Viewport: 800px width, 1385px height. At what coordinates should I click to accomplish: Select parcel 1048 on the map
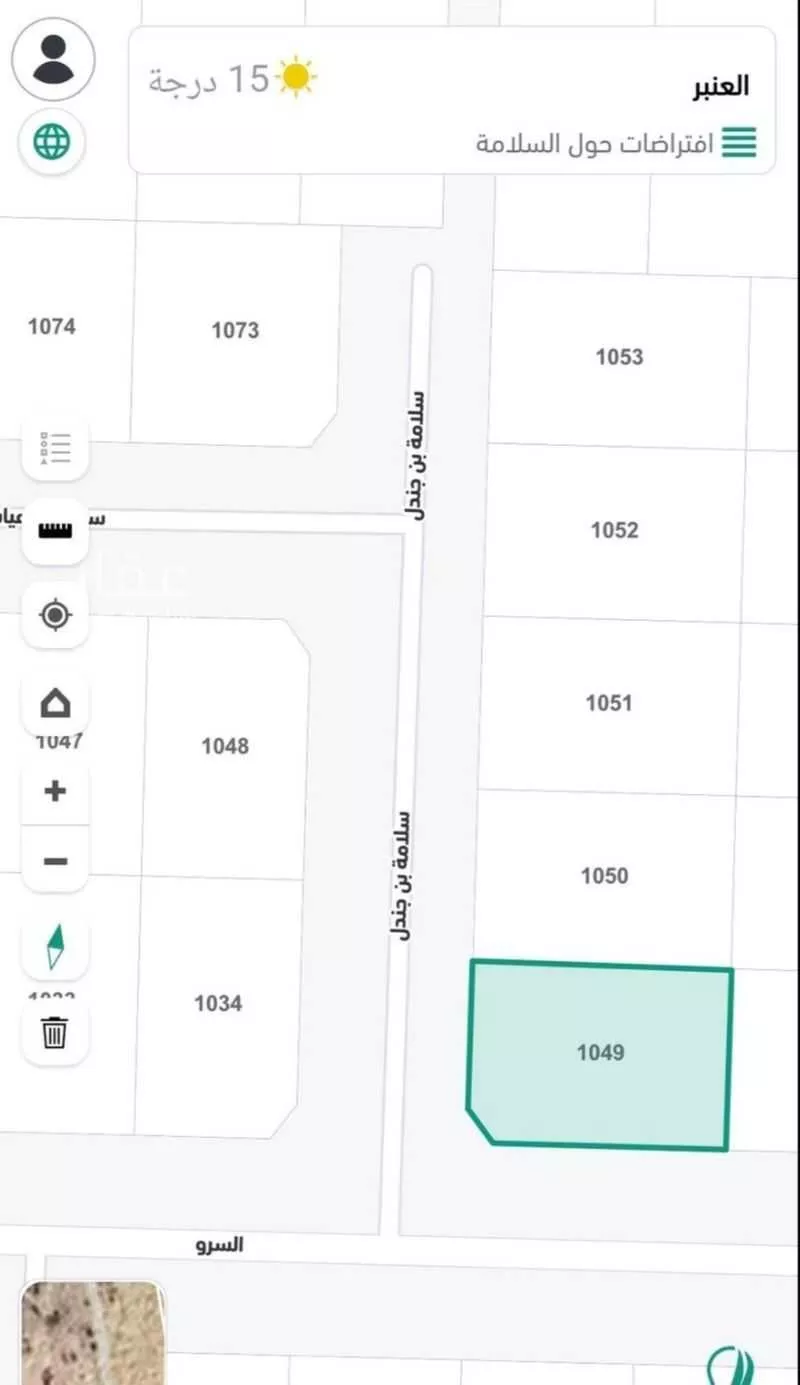point(225,746)
